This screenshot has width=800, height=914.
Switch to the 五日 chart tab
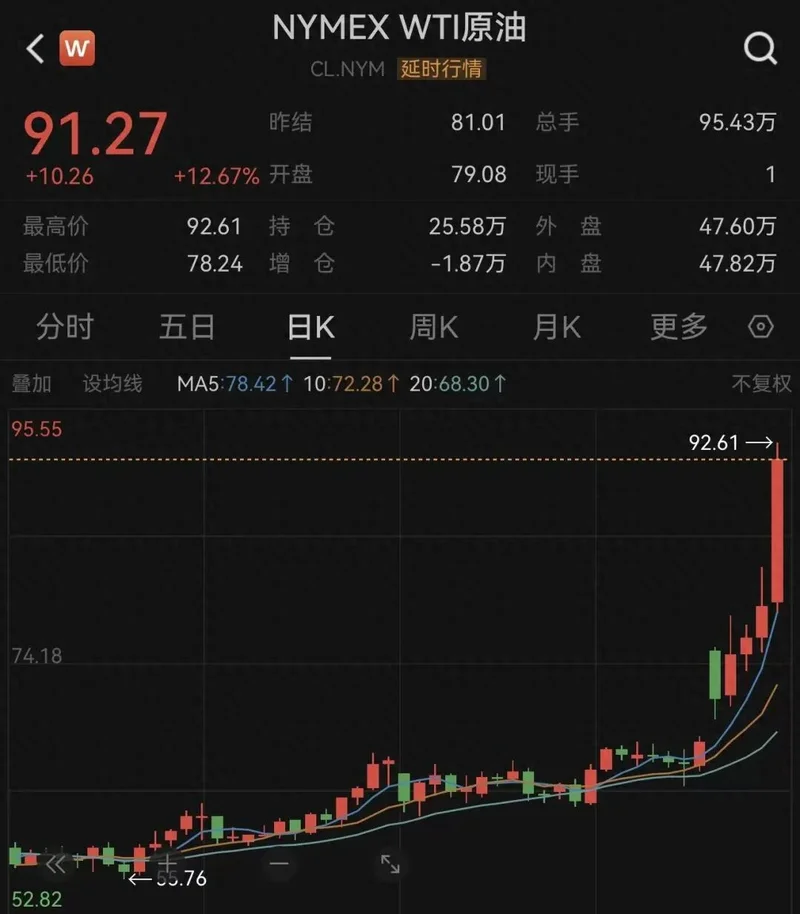coord(187,327)
